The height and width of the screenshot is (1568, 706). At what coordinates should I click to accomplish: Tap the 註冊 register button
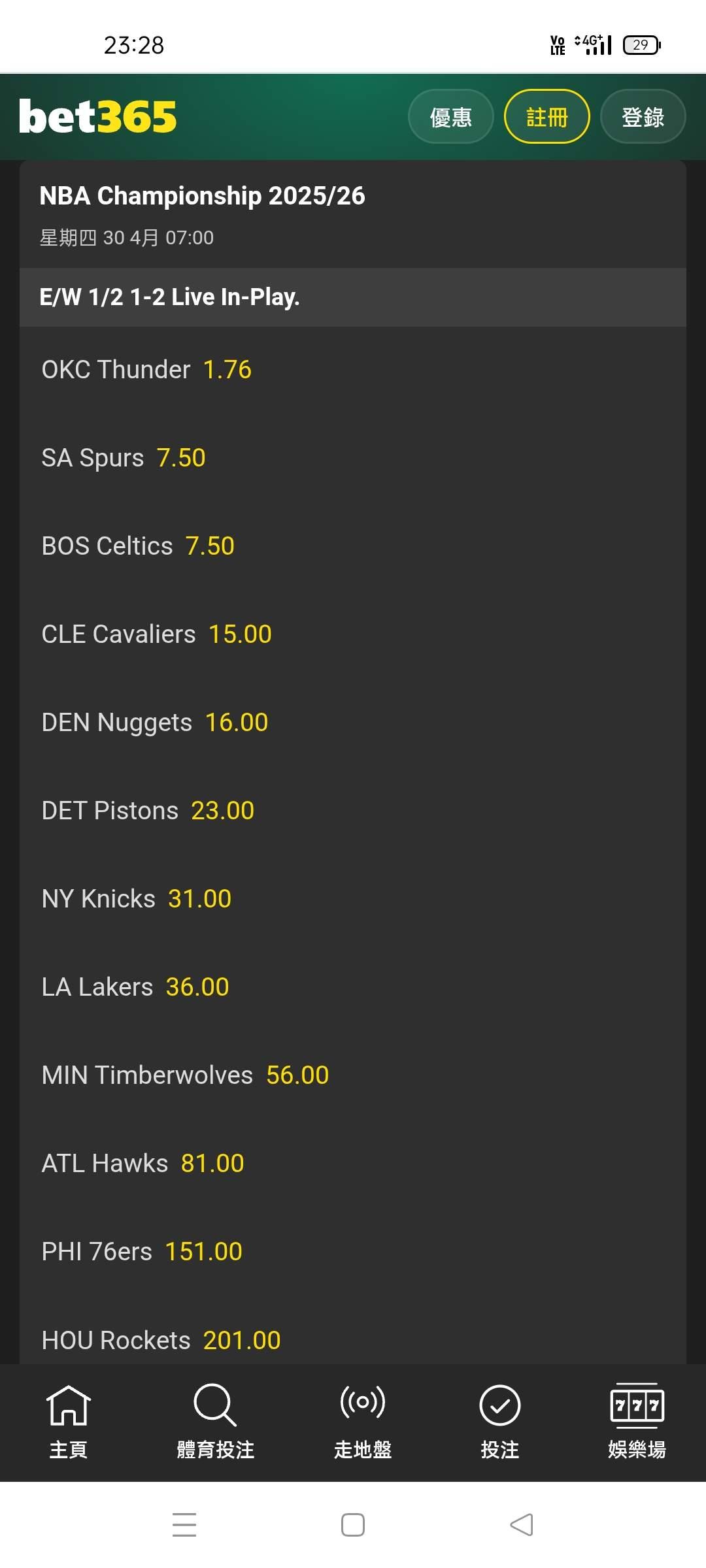(546, 117)
